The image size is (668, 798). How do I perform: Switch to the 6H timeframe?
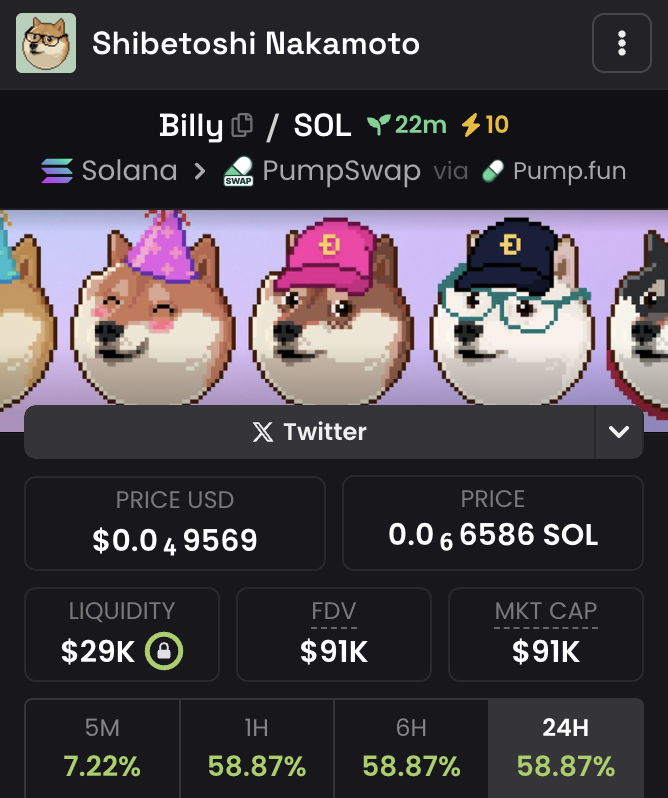[411, 747]
